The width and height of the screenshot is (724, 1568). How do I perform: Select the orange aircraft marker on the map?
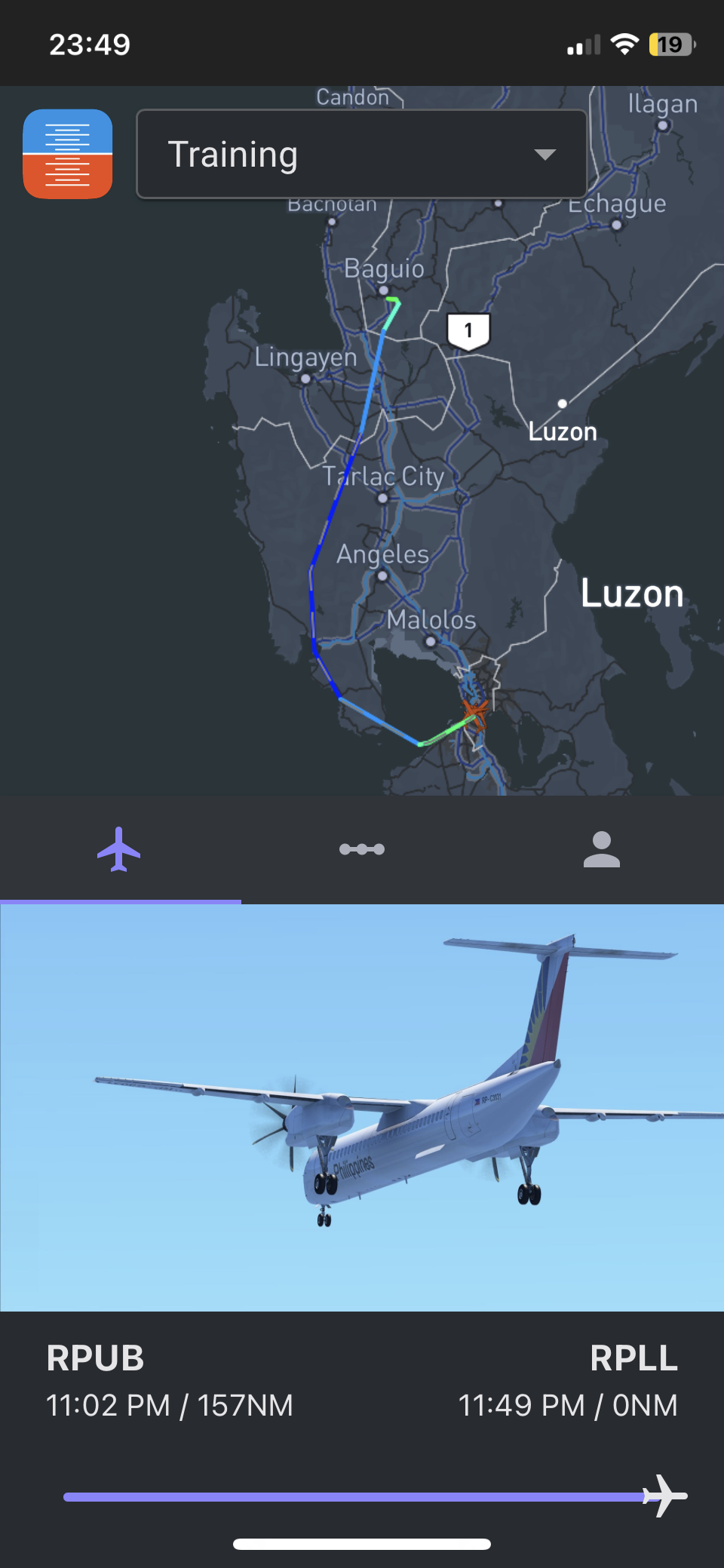tap(474, 711)
